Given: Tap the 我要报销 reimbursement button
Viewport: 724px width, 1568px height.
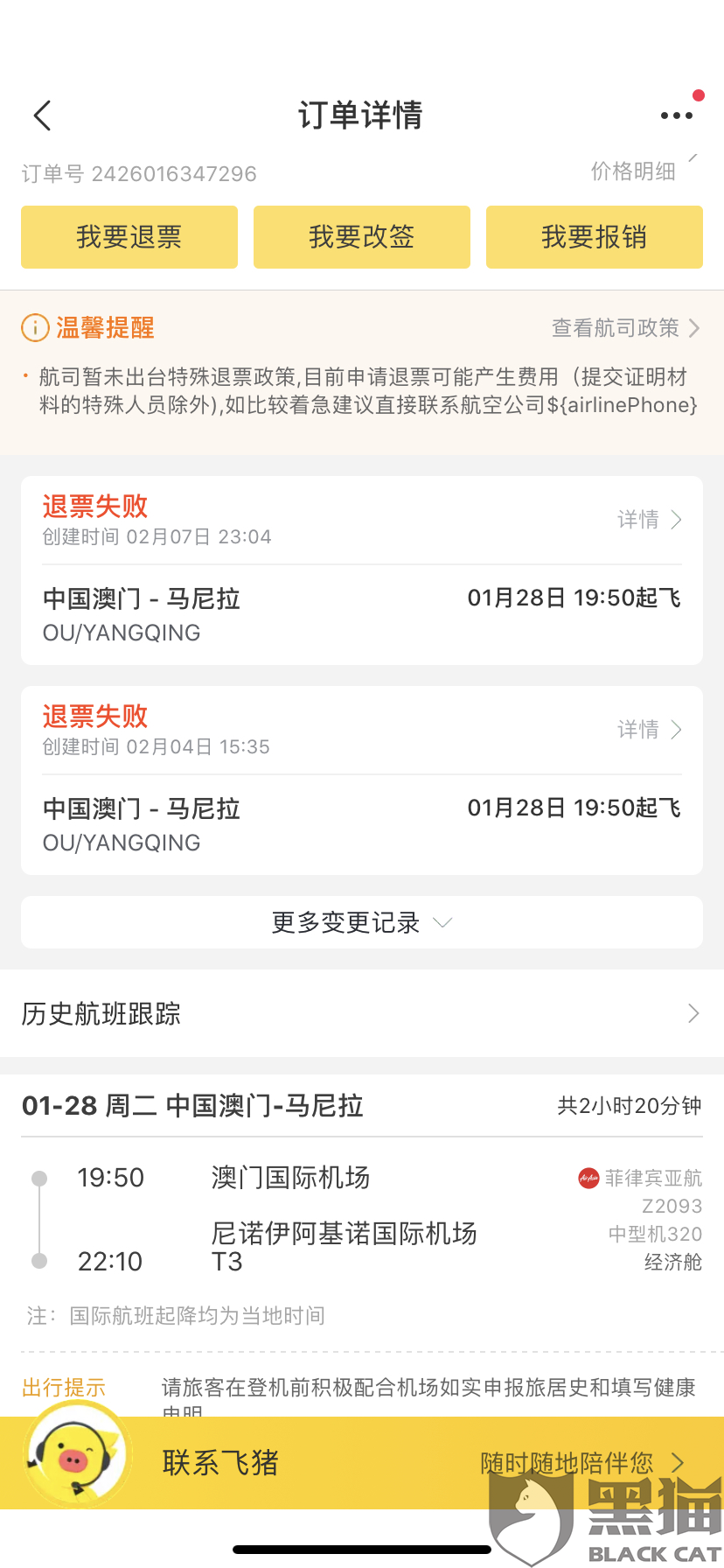Looking at the screenshot, I should (594, 237).
